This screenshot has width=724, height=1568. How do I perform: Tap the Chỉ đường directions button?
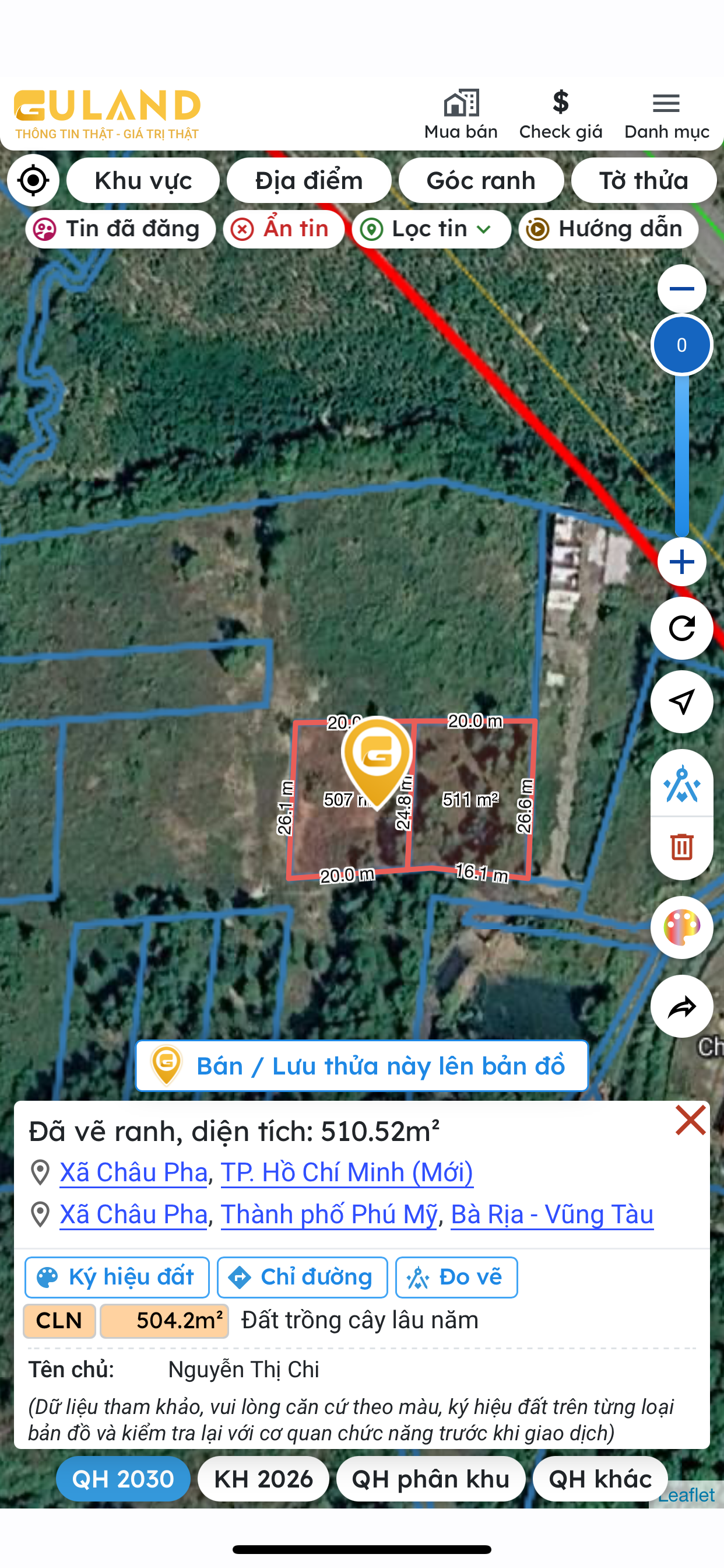[x=303, y=1277]
